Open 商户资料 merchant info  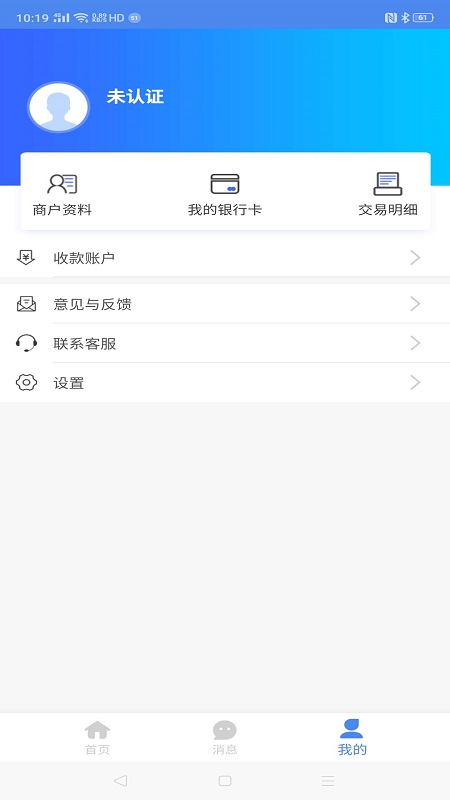[62, 194]
